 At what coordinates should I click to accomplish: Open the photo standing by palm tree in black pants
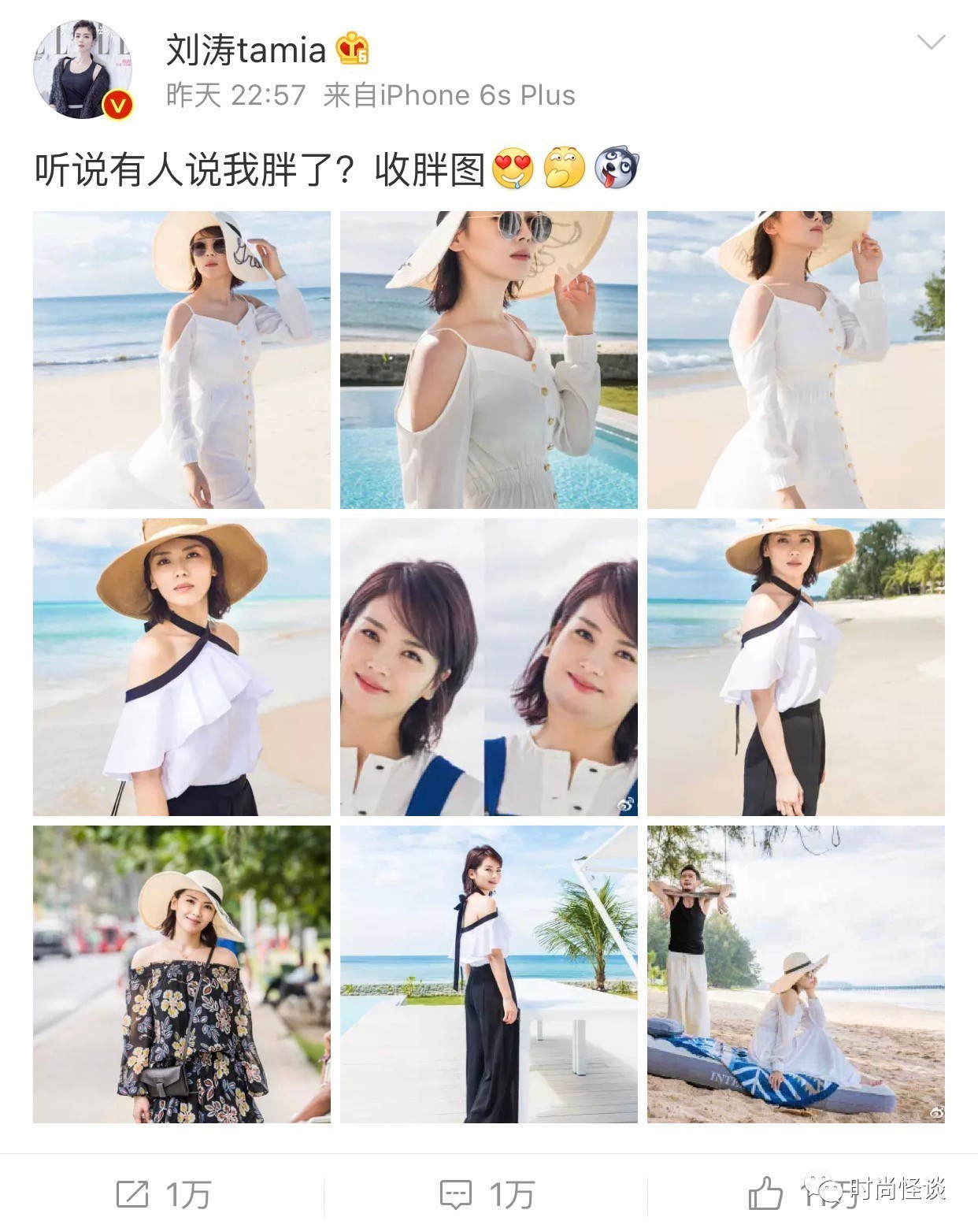(488, 974)
